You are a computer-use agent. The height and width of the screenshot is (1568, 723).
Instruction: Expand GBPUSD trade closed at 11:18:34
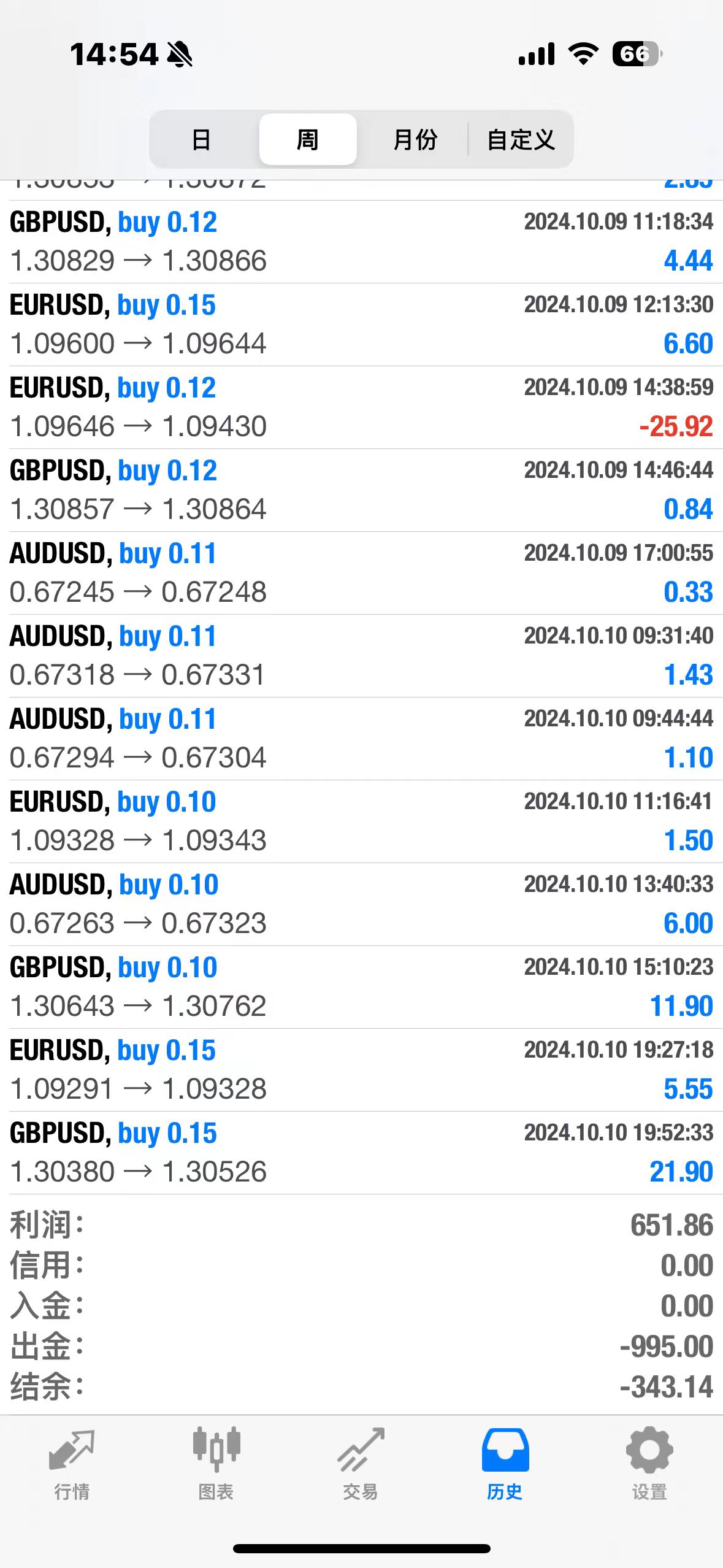(361, 242)
